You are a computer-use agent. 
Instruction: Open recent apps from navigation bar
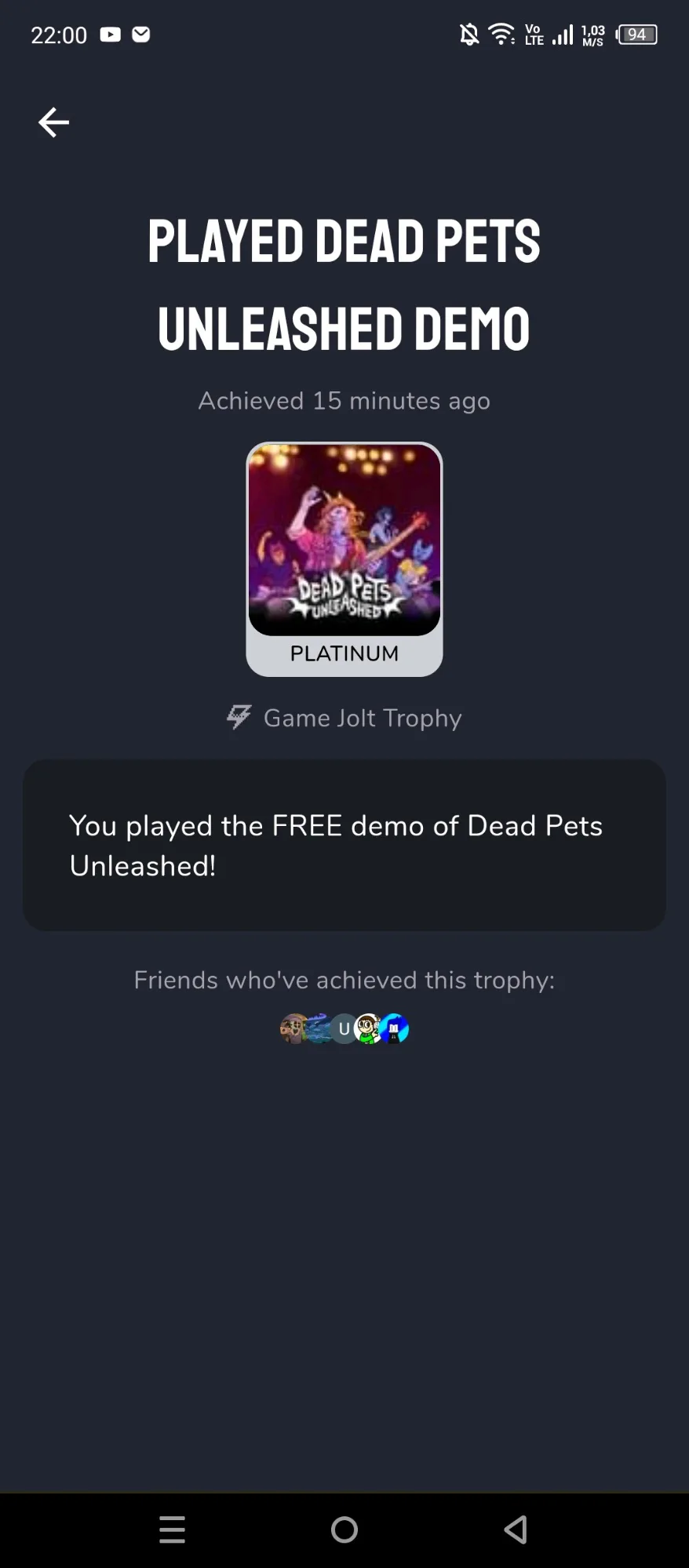click(173, 1529)
